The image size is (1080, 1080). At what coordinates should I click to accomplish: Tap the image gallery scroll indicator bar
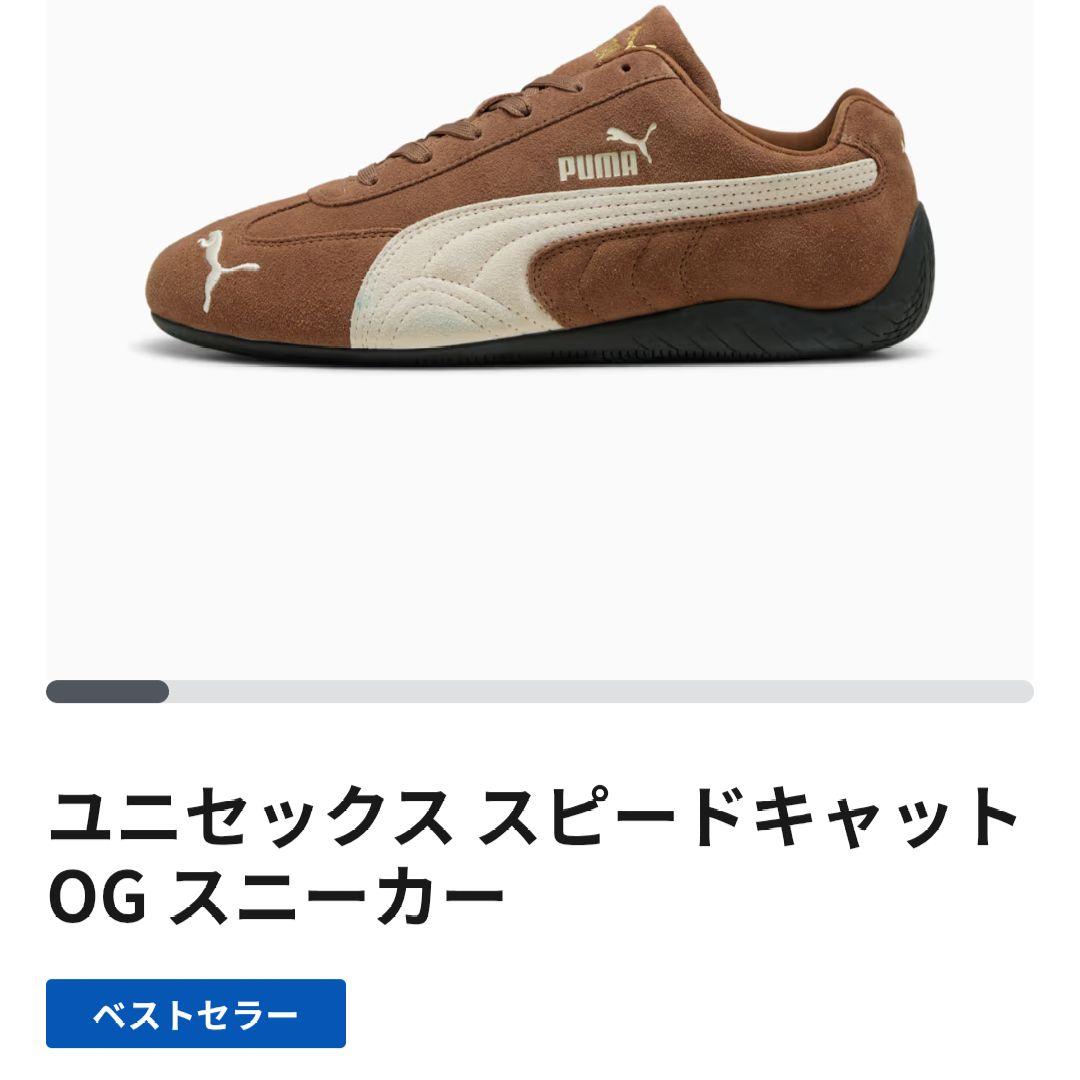click(540, 691)
